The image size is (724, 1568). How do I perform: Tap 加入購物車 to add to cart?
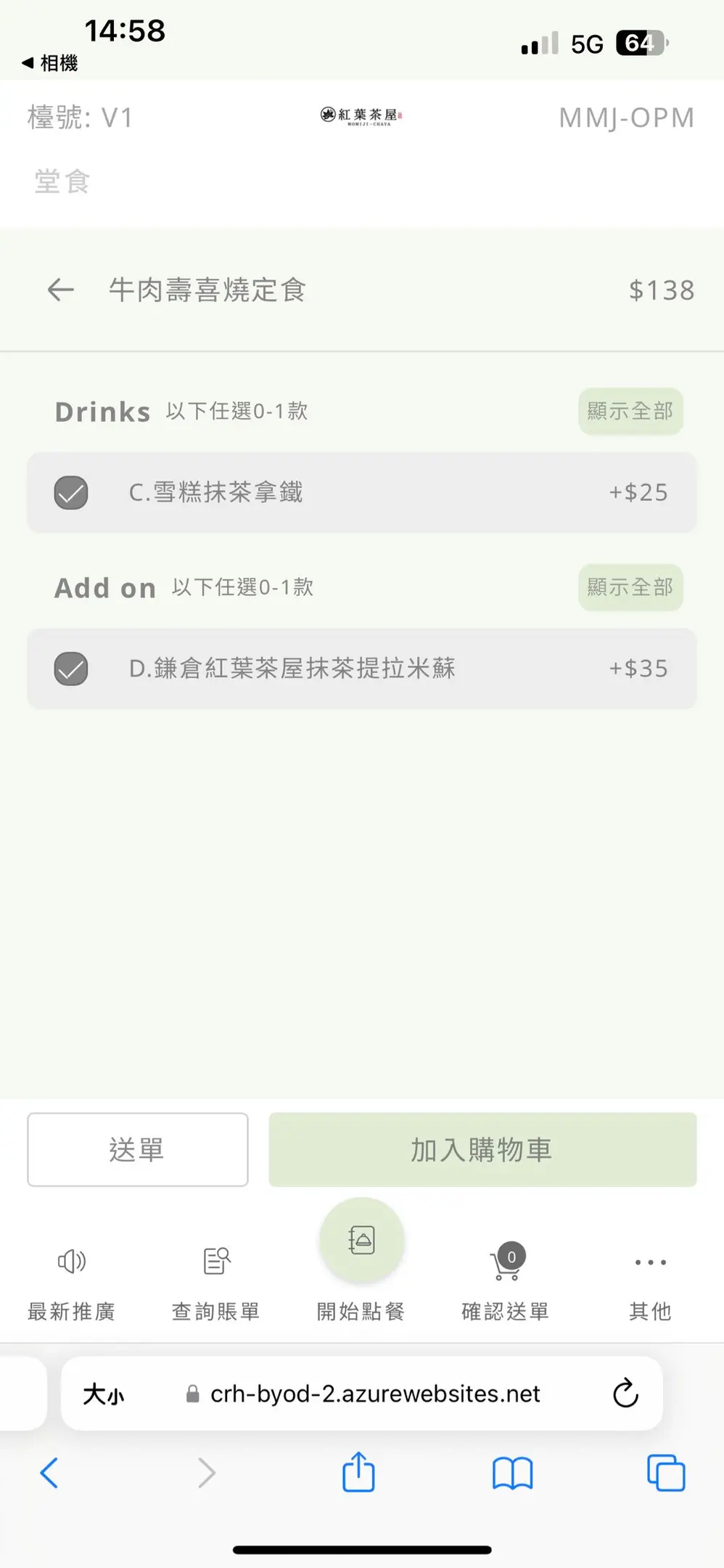click(x=482, y=1150)
